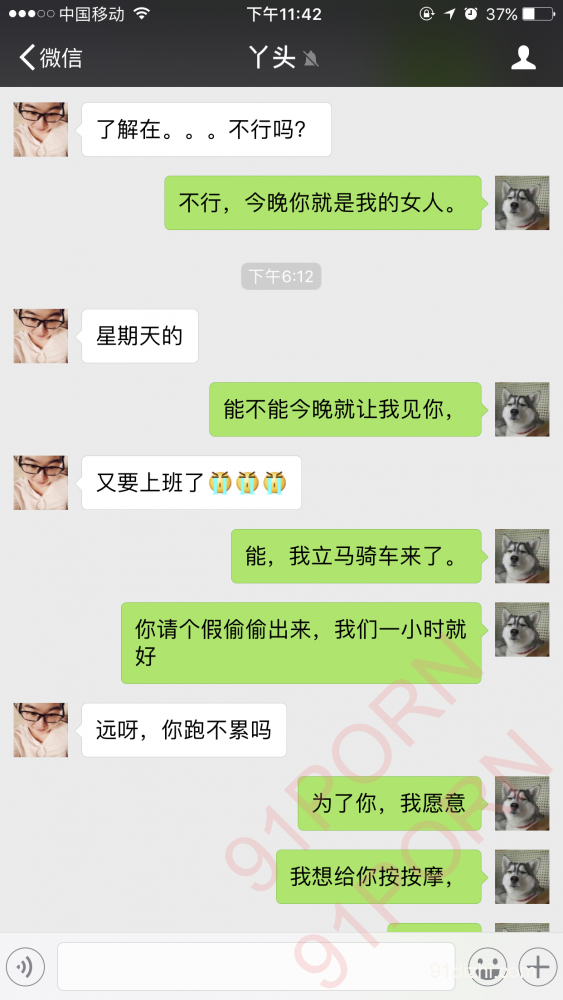
Task: Tap the message text field
Action: [x=256, y=967]
